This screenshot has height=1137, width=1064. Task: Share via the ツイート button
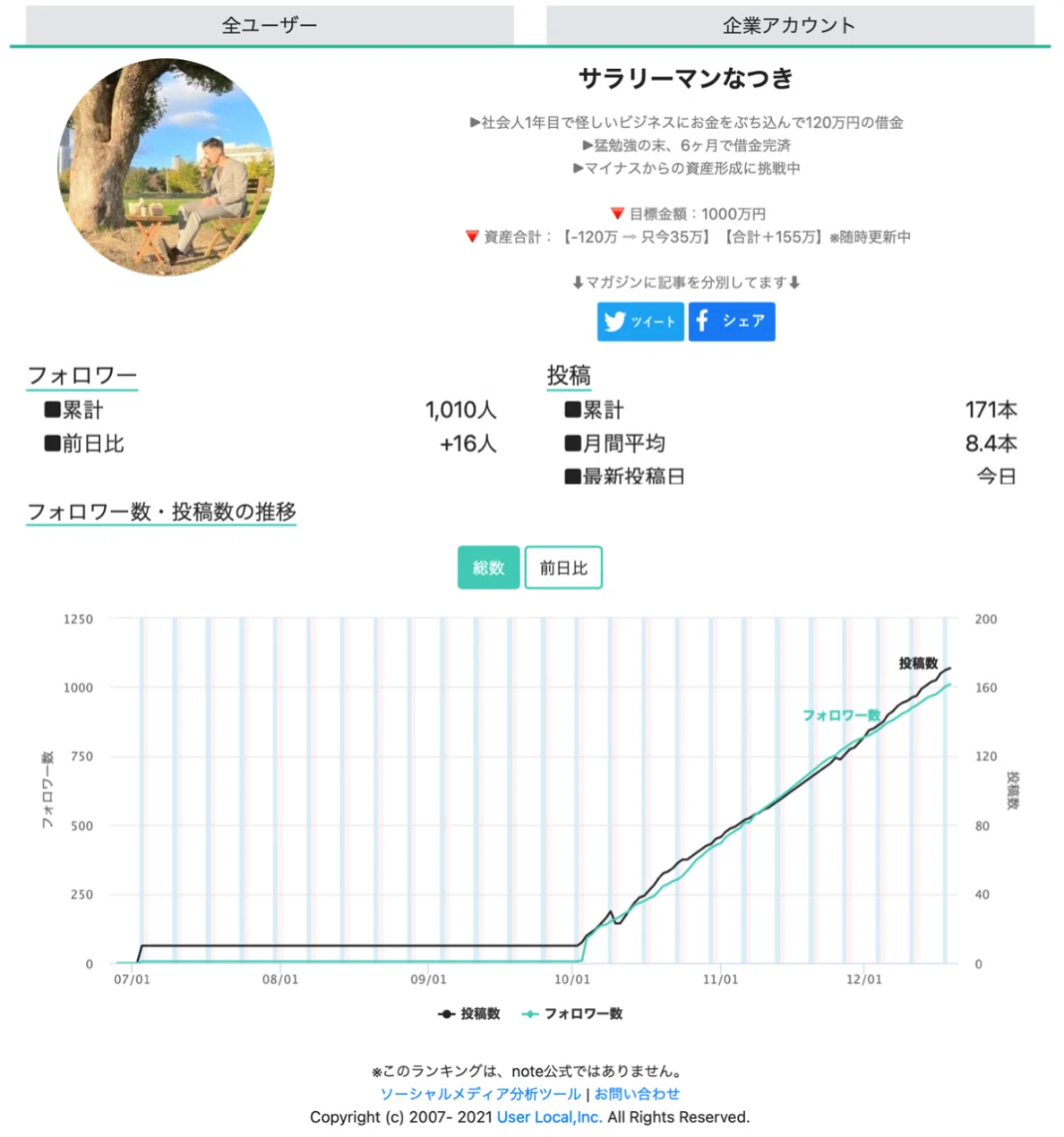point(640,321)
